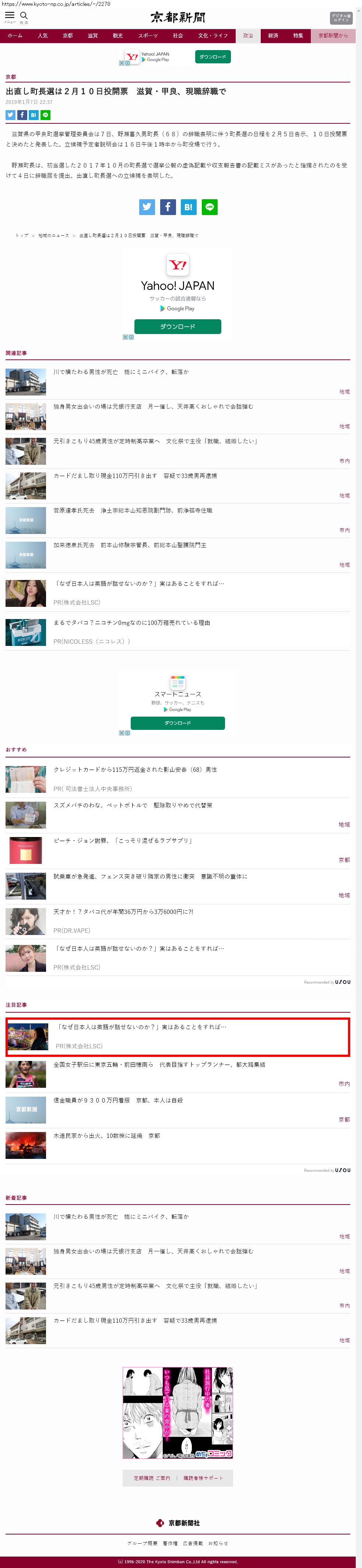Go to the 経済 tab
362x1568 pixels.
point(273,36)
